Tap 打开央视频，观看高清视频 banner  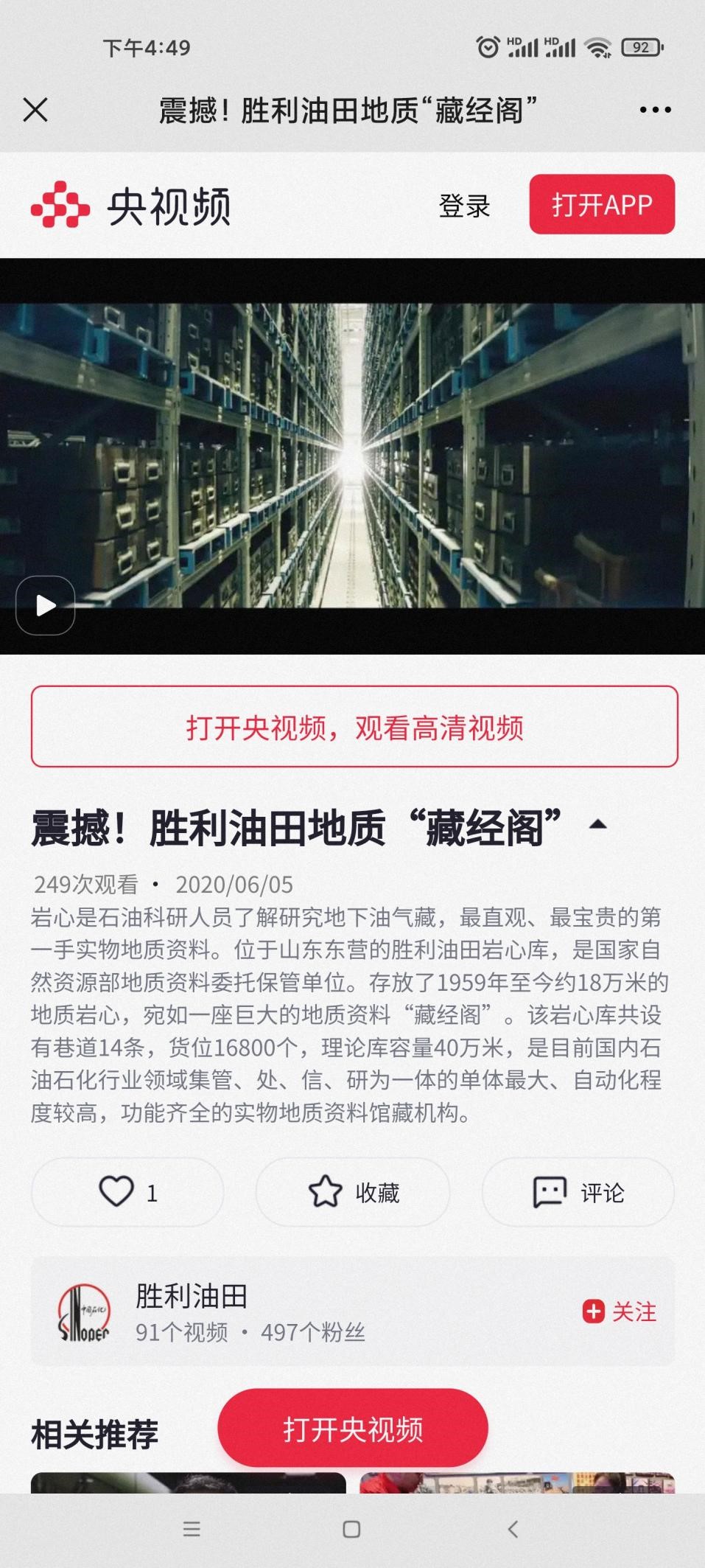[x=354, y=727]
